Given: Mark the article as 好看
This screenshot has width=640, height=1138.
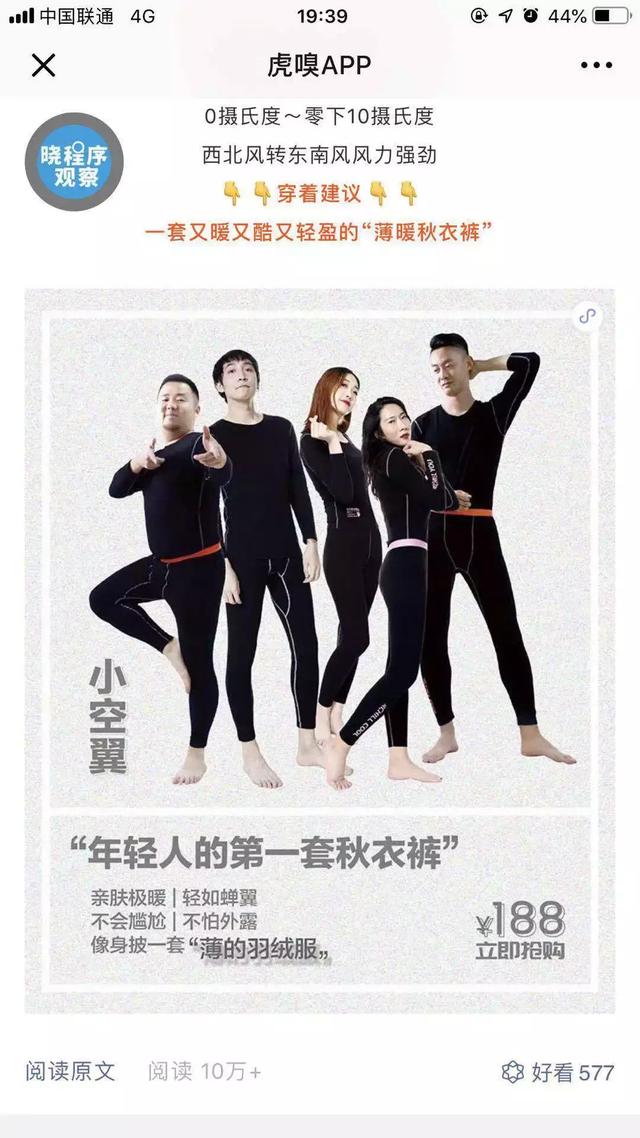Looking at the screenshot, I should (557, 1072).
